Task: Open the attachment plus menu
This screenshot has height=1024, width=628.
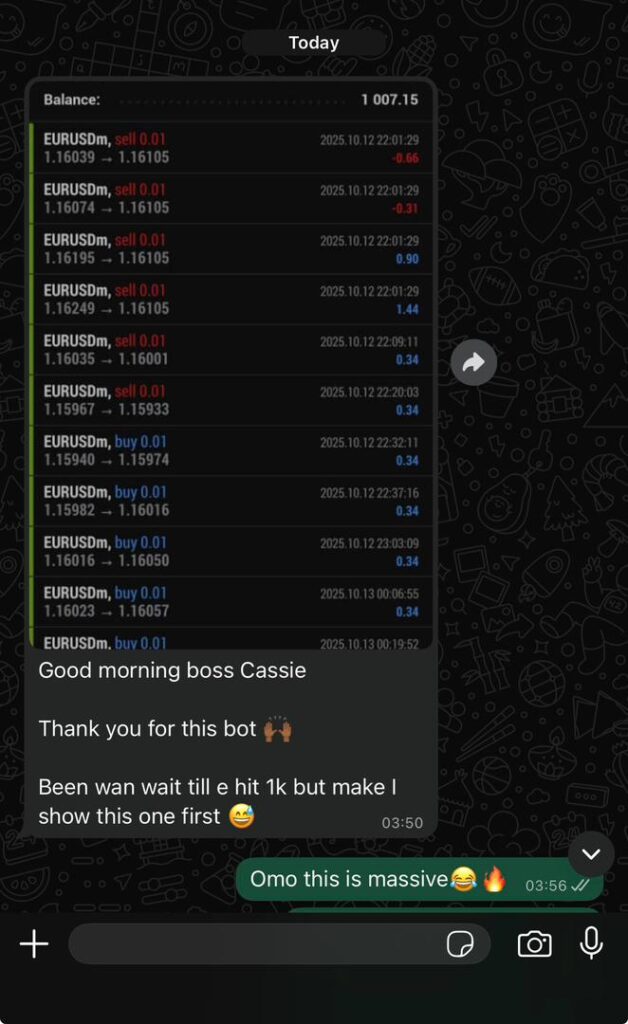Action: coord(34,944)
